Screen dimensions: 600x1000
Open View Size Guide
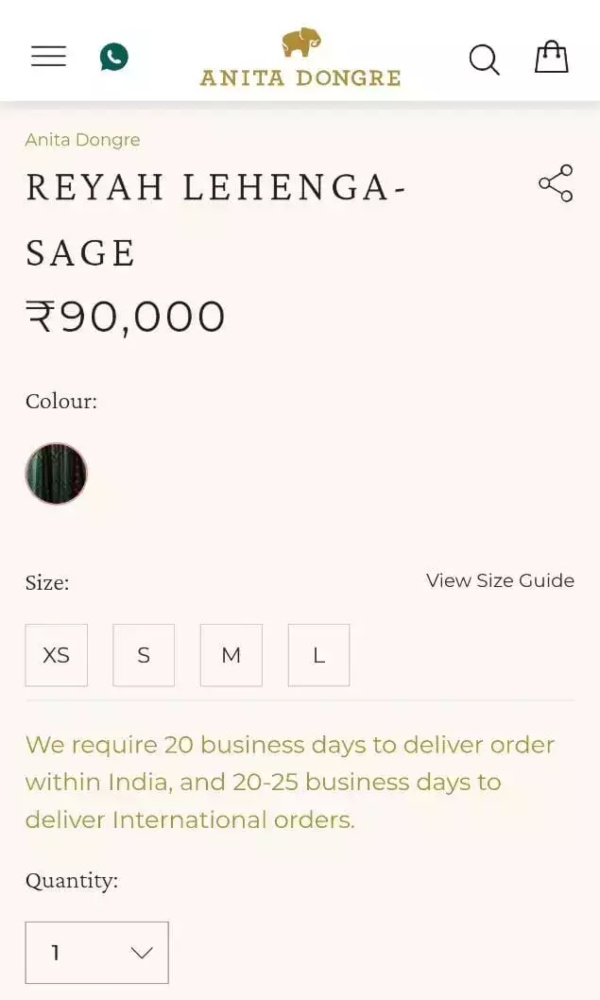tap(500, 581)
